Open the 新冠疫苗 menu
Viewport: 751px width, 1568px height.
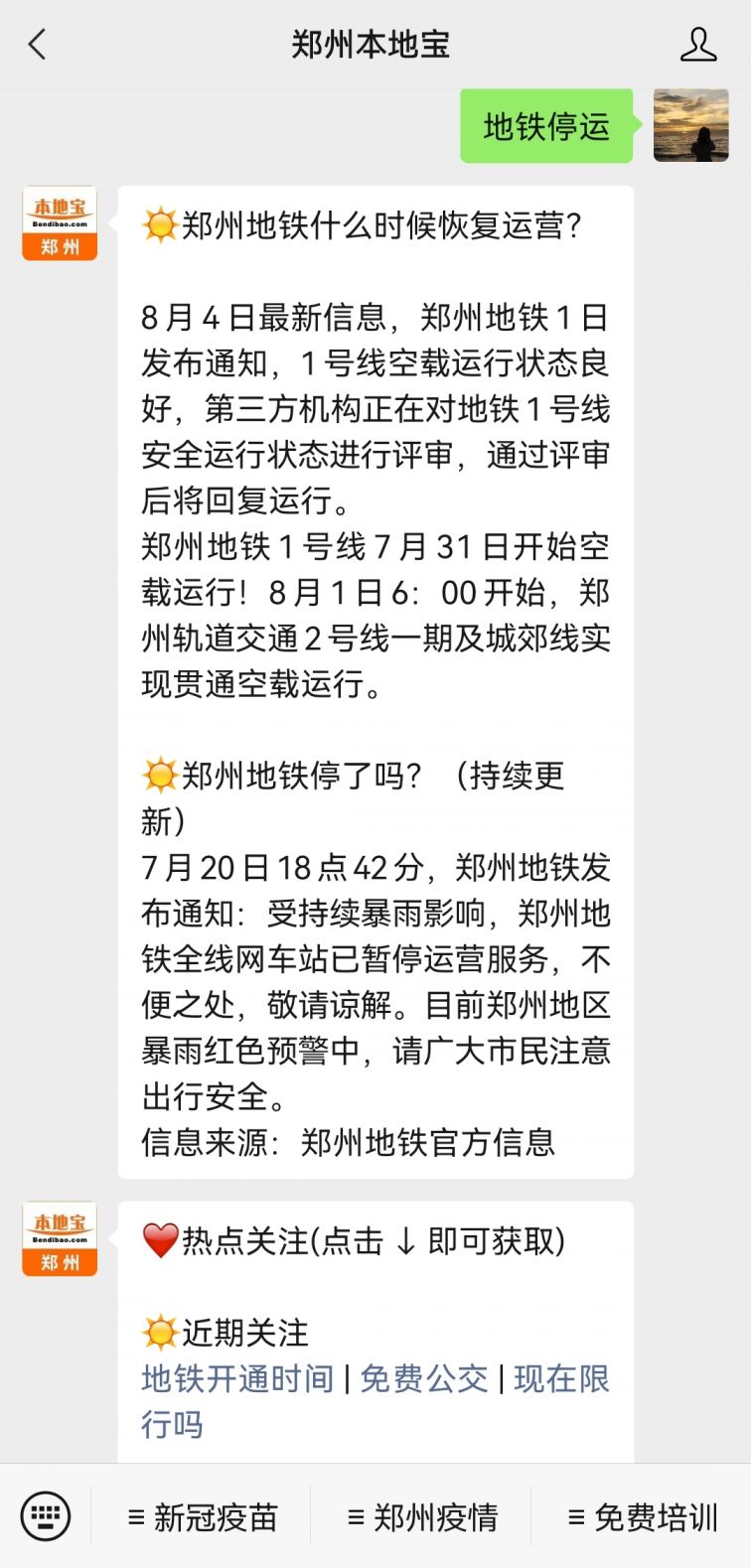203,1517
